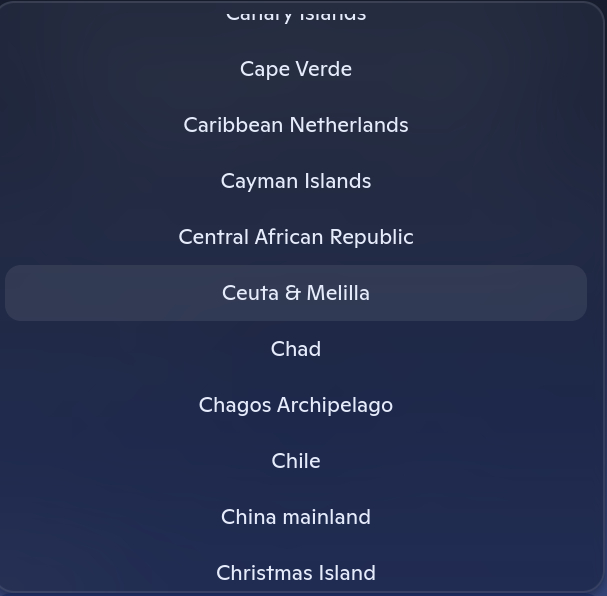This screenshot has width=607, height=596.
Task: Pick Cayman Islands
Action: coord(295,181)
